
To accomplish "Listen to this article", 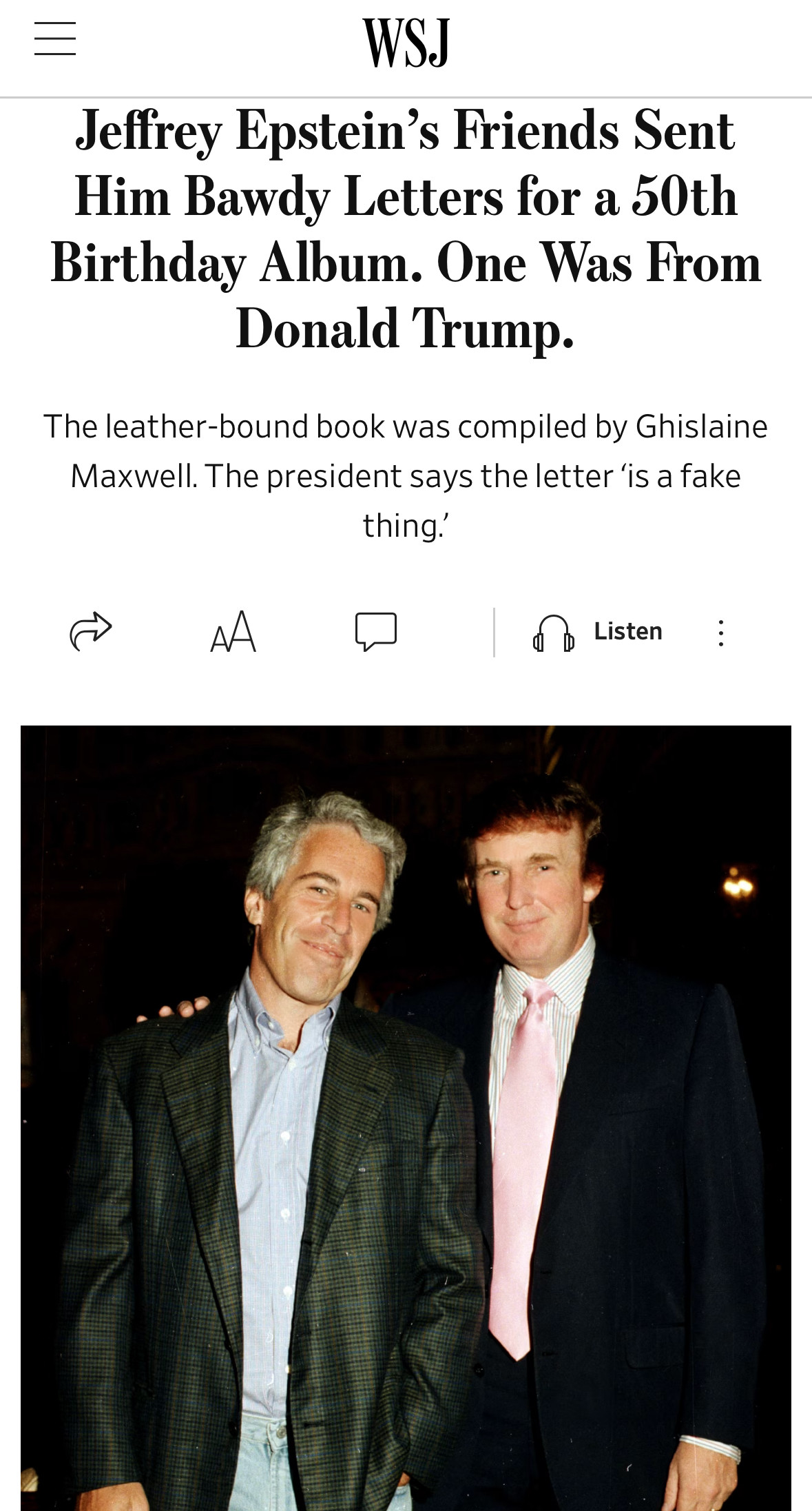I will (598, 632).
